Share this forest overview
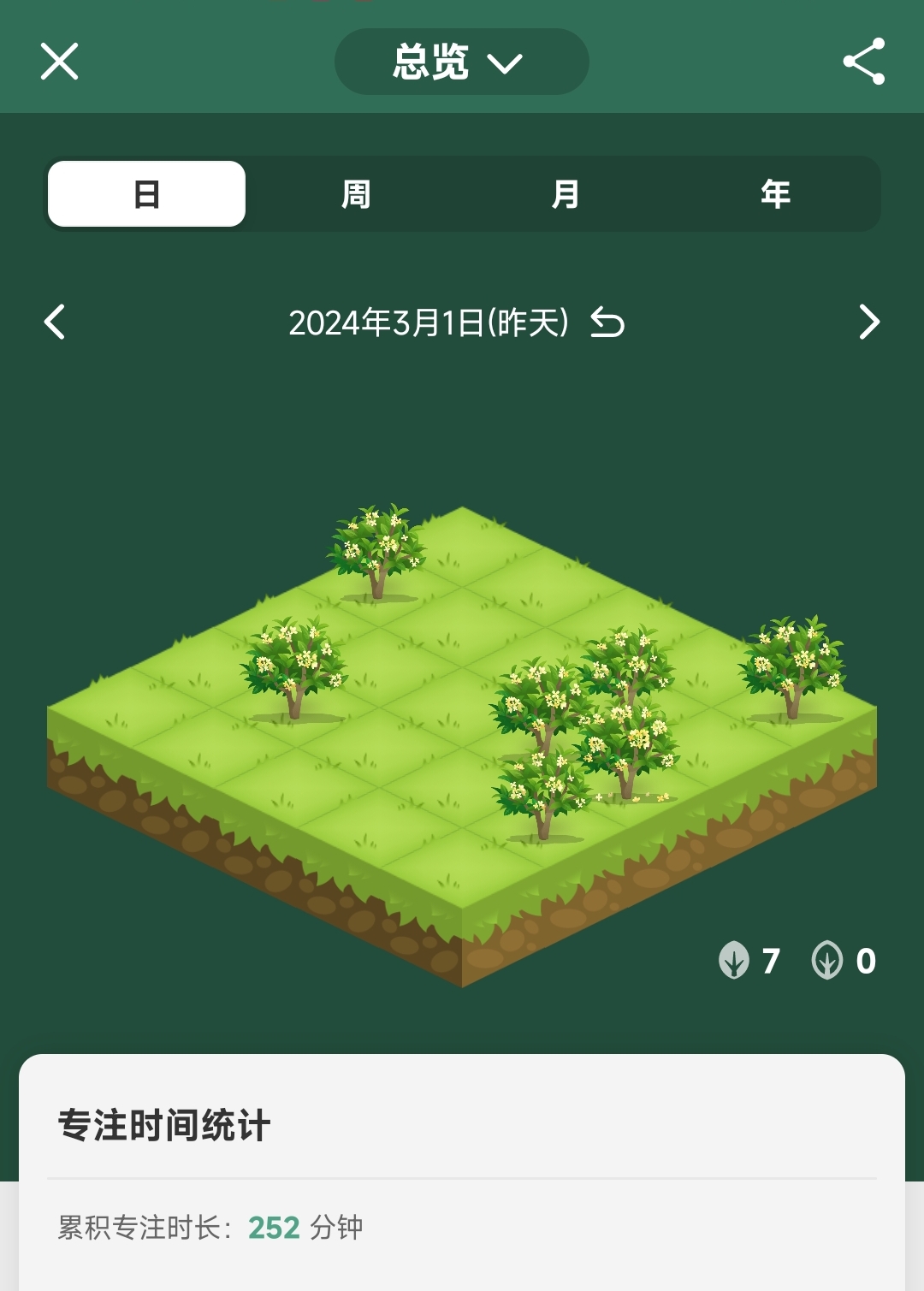 pyautogui.click(x=863, y=62)
